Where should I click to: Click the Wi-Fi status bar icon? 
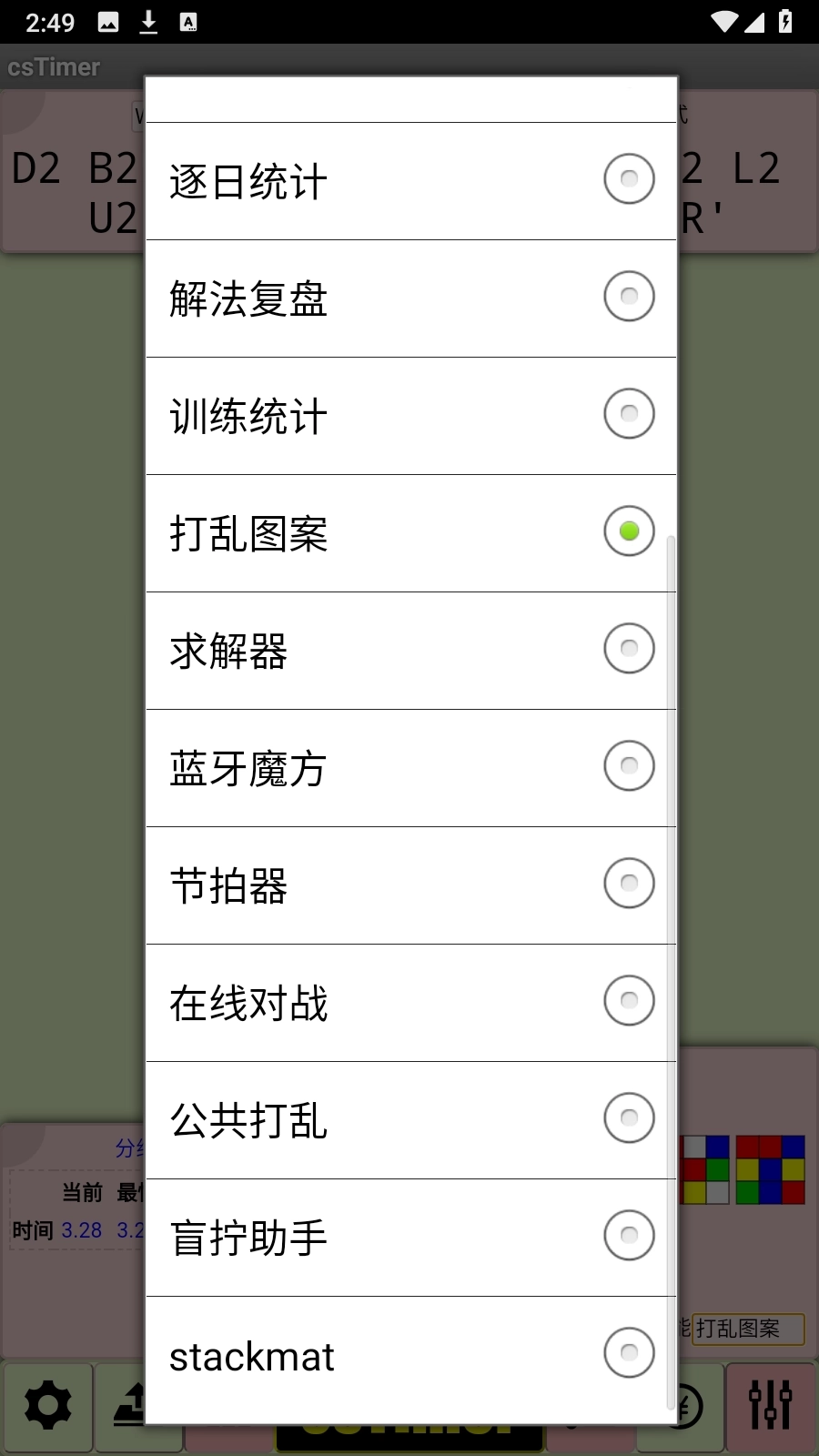pyautogui.click(x=722, y=20)
